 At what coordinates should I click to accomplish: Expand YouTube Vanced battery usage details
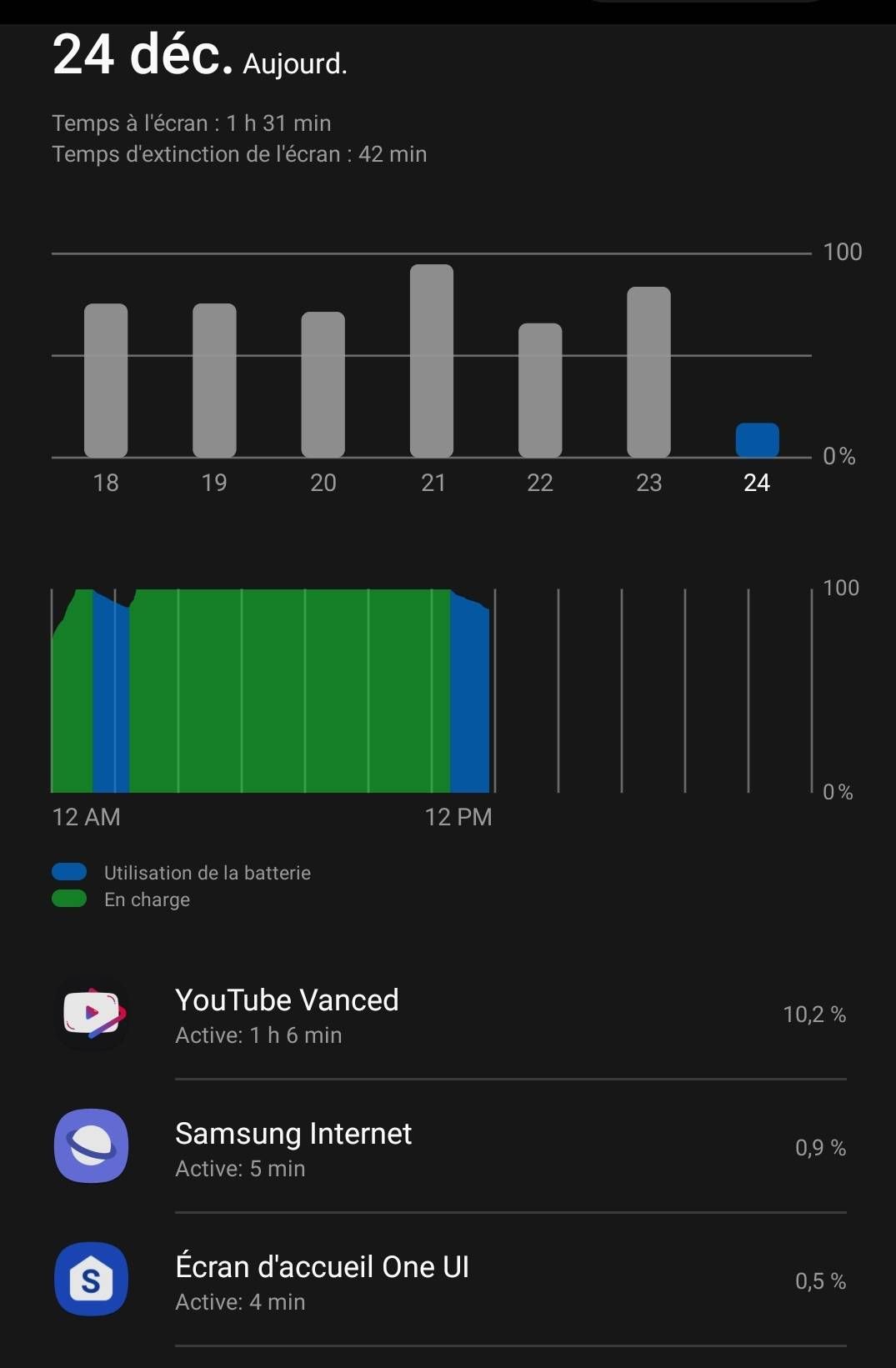coord(417,1015)
